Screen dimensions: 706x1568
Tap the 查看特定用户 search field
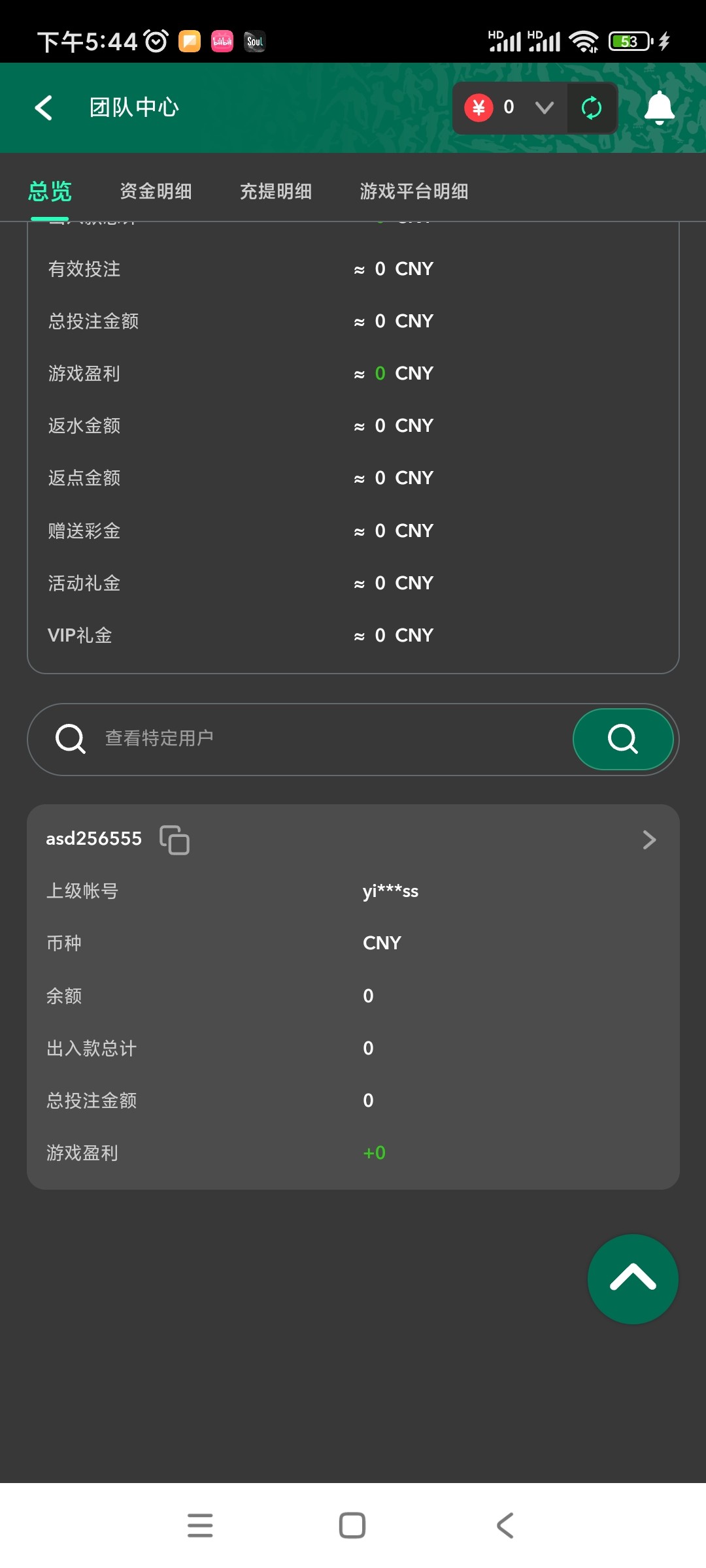click(314, 739)
